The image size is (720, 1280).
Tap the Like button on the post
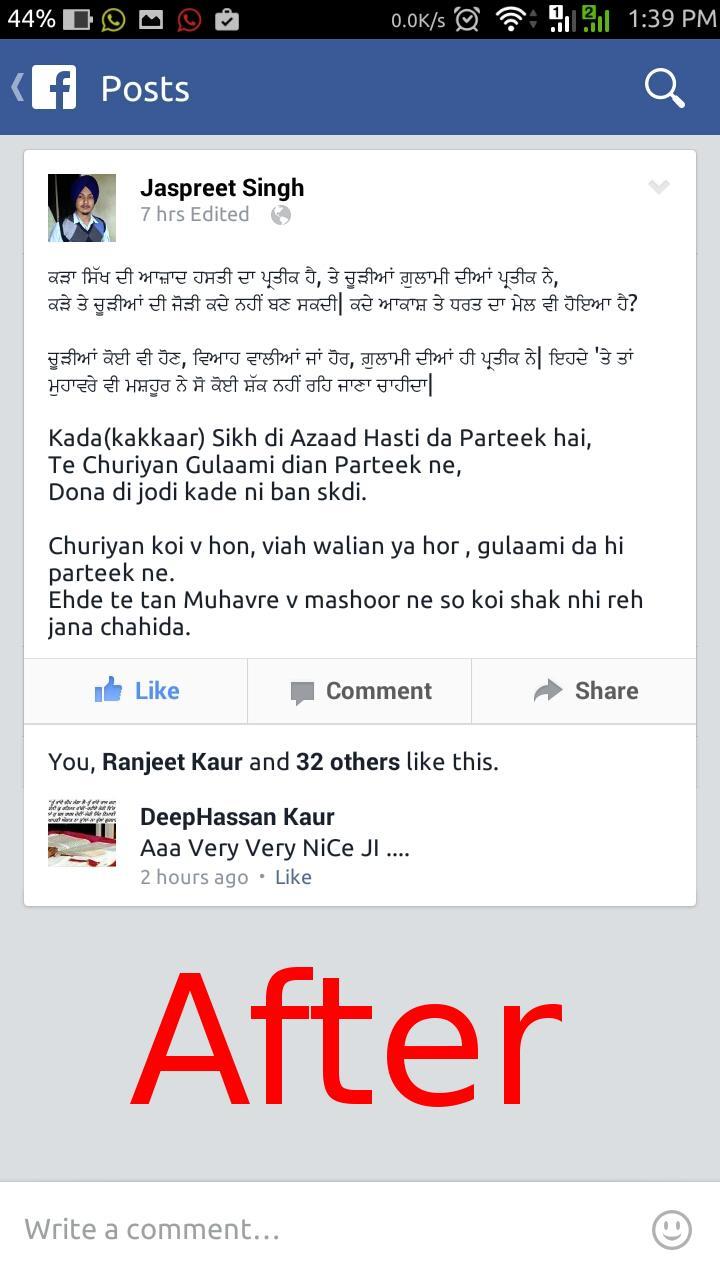pos(136,691)
